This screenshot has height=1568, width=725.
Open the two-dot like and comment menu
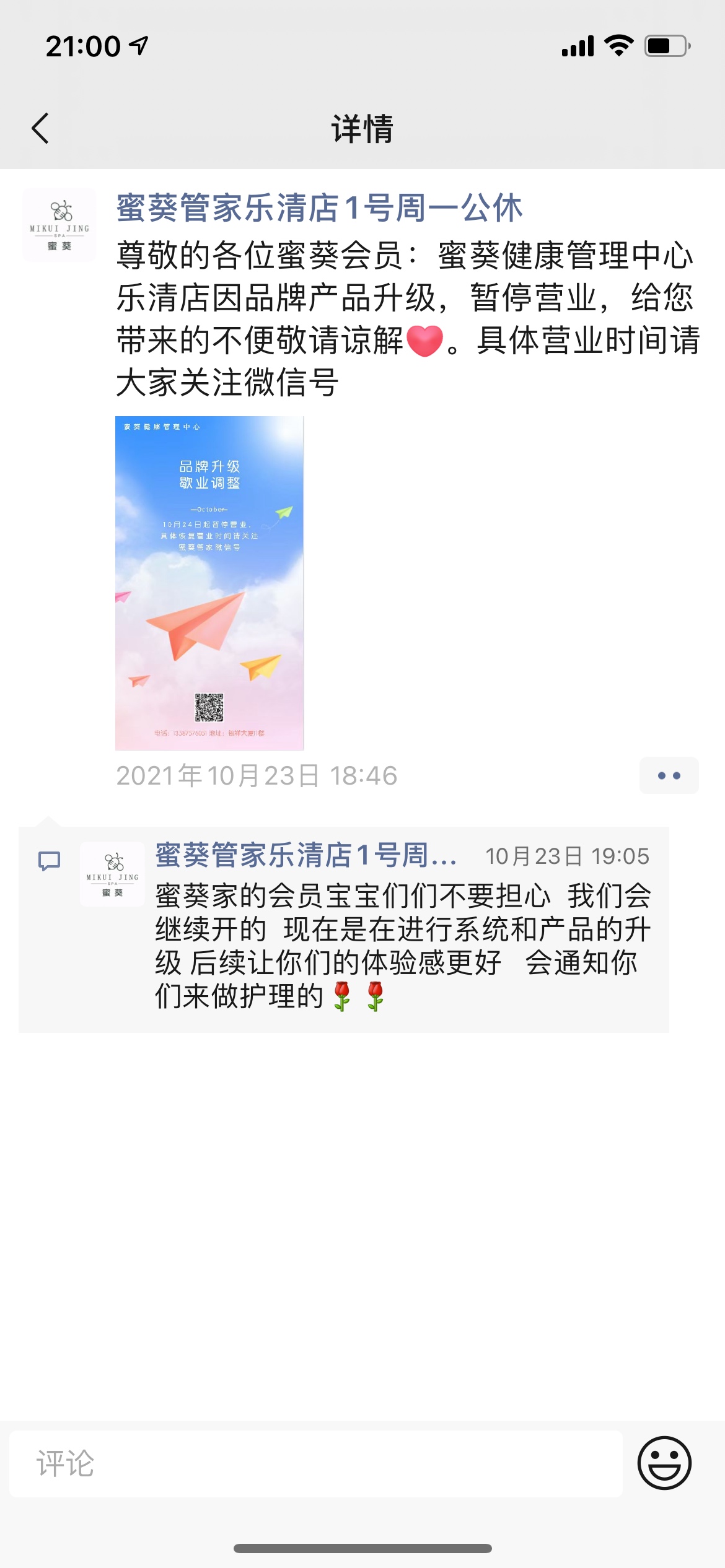(x=669, y=775)
